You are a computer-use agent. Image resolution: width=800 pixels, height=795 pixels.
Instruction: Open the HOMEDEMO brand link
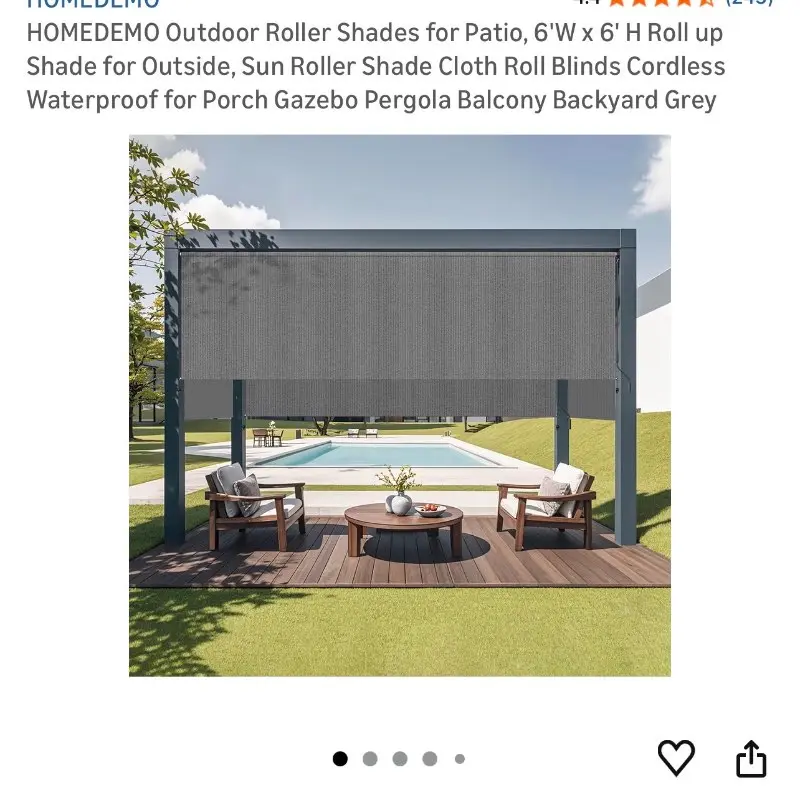pyautogui.click(x=93, y=4)
